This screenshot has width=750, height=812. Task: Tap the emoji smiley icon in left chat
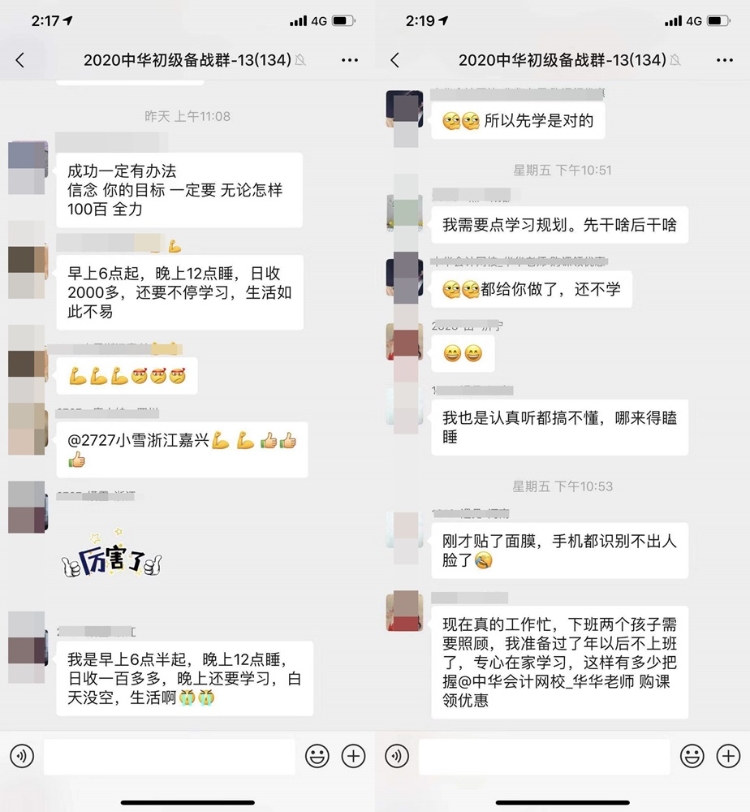318,757
